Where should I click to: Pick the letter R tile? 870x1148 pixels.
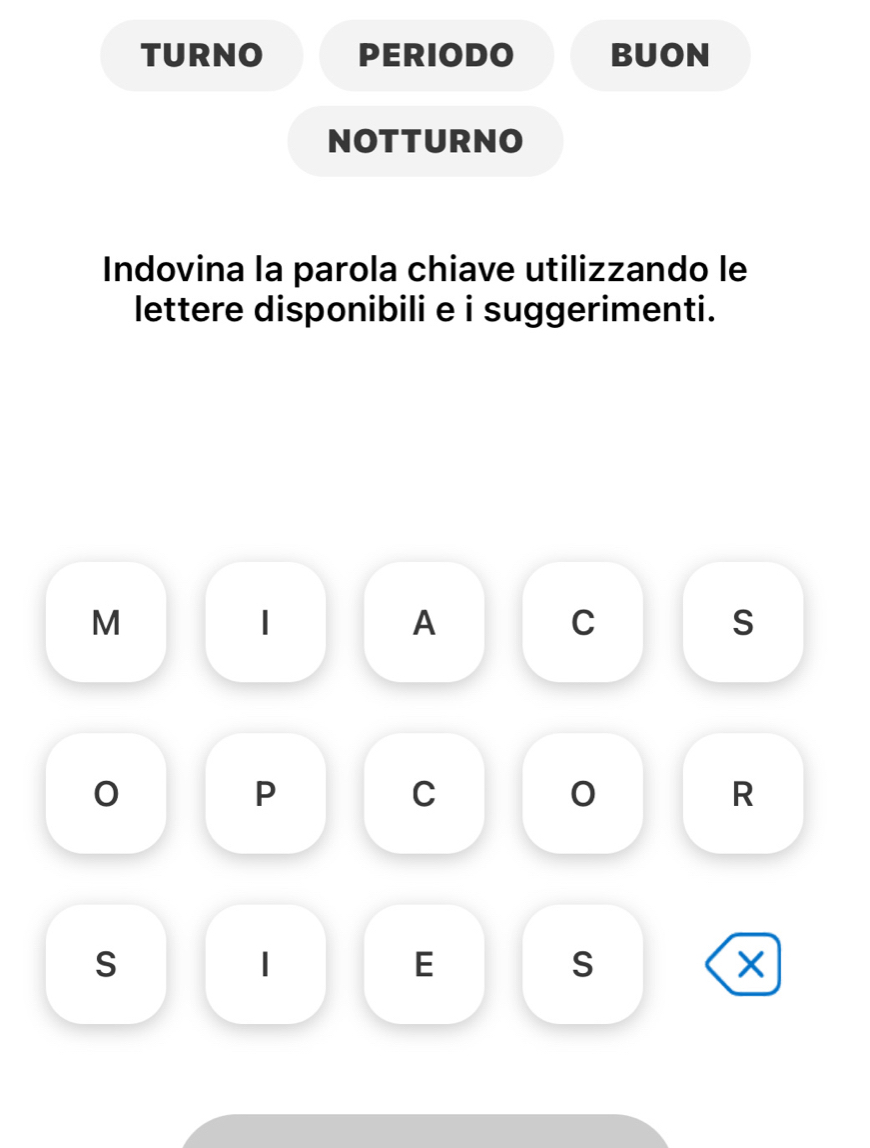742,793
